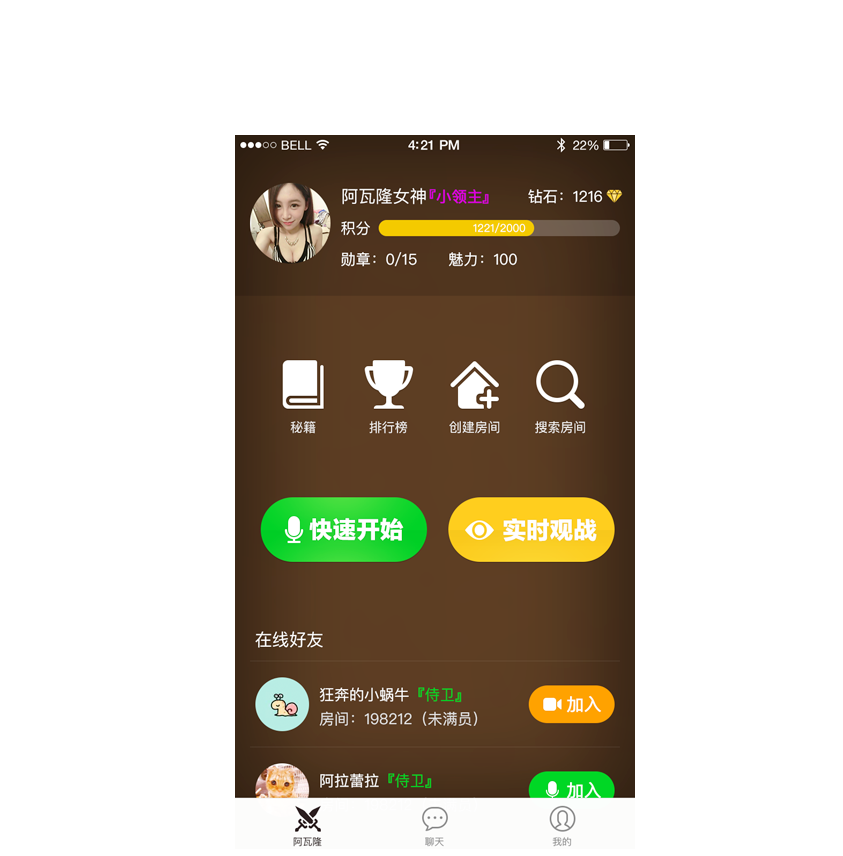Open 搜索房间 room search
Viewport: 843px width, 856px height.
pyautogui.click(x=560, y=395)
